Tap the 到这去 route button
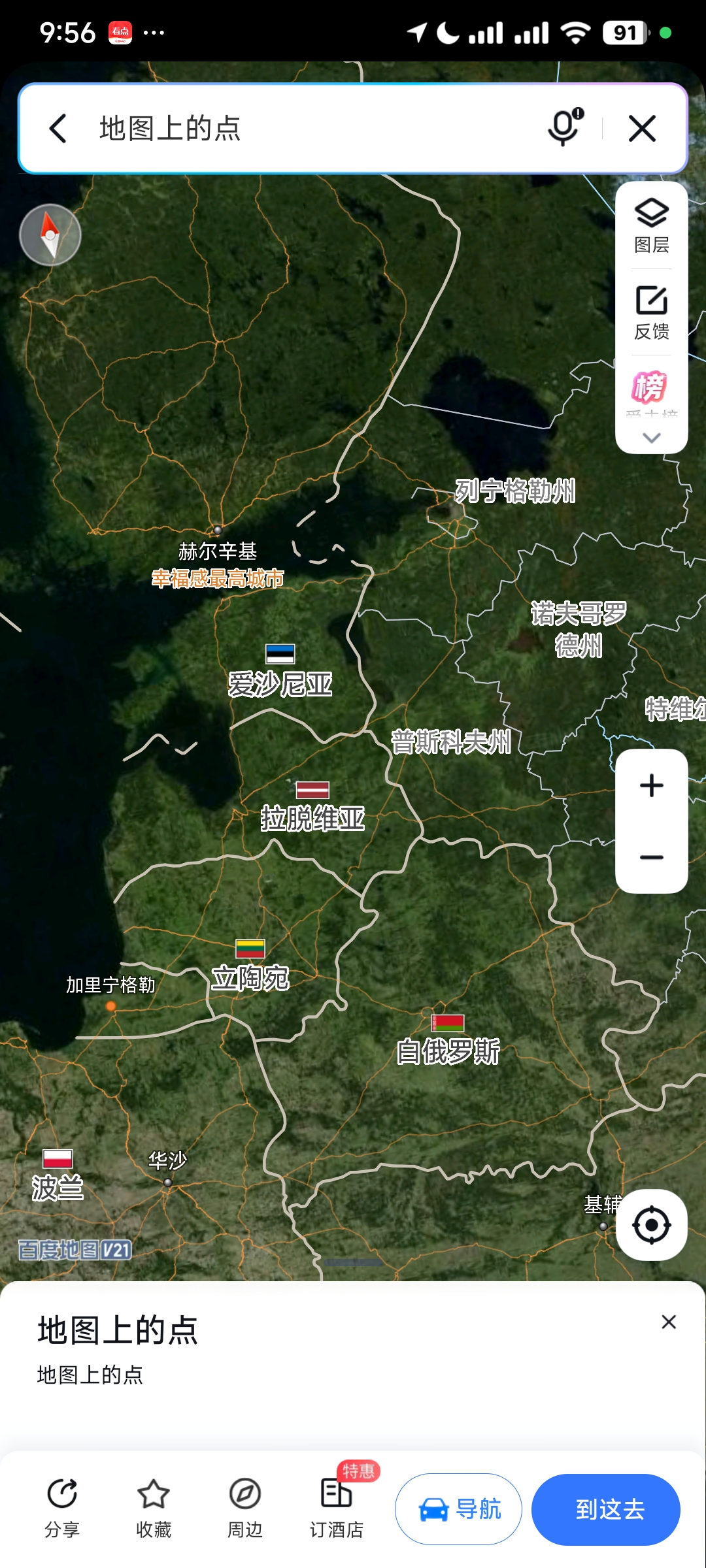706x1568 pixels. pyautogui.click(x=606, y=1509)
